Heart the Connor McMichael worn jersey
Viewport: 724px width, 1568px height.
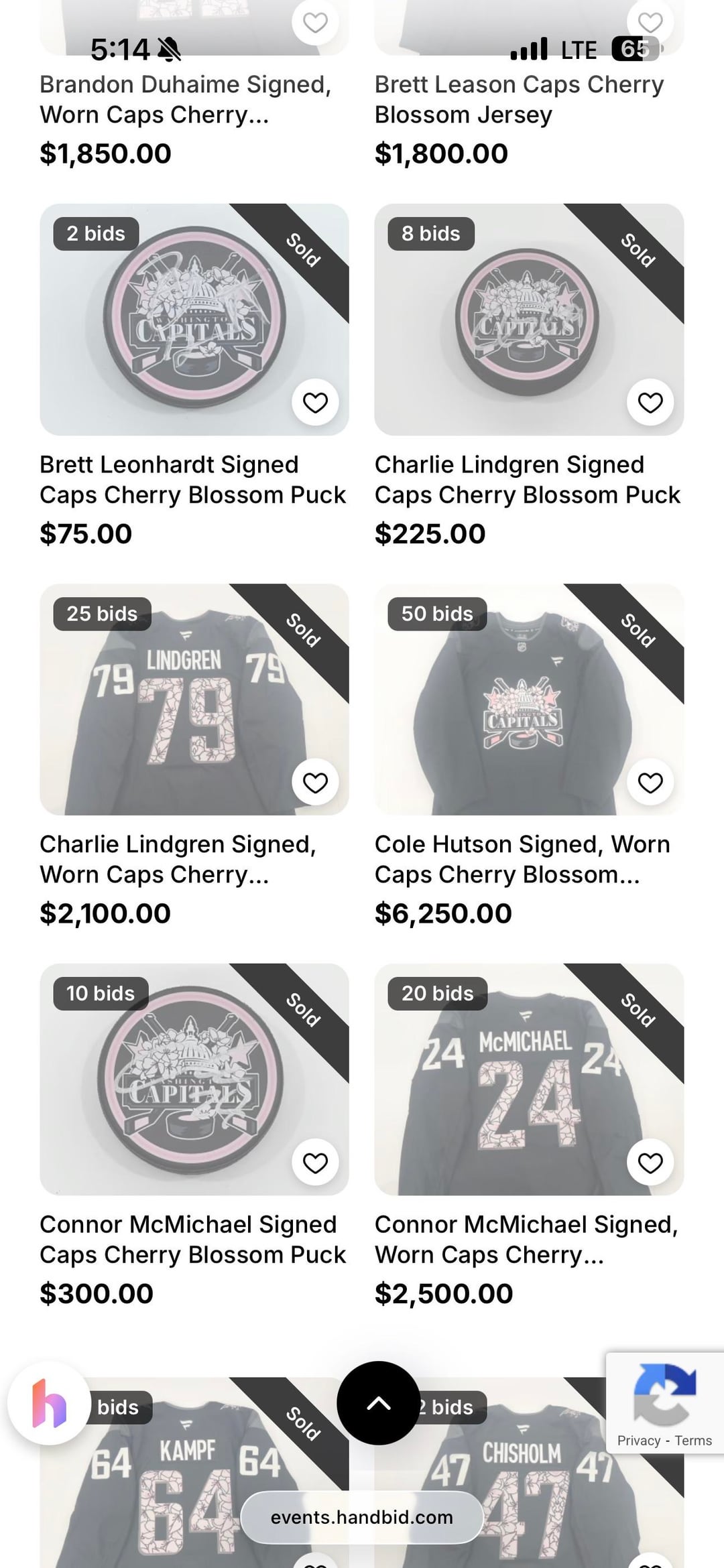pyautogui.click(x=650, y=1163)
